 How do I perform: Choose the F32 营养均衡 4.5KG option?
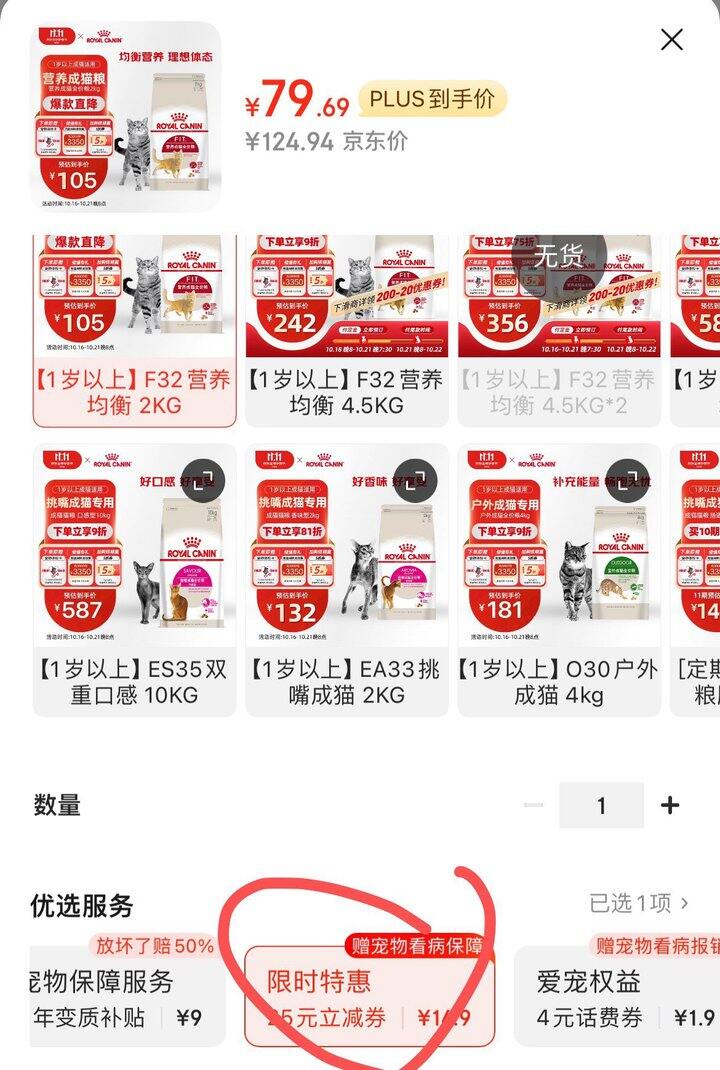click(346, 330)
